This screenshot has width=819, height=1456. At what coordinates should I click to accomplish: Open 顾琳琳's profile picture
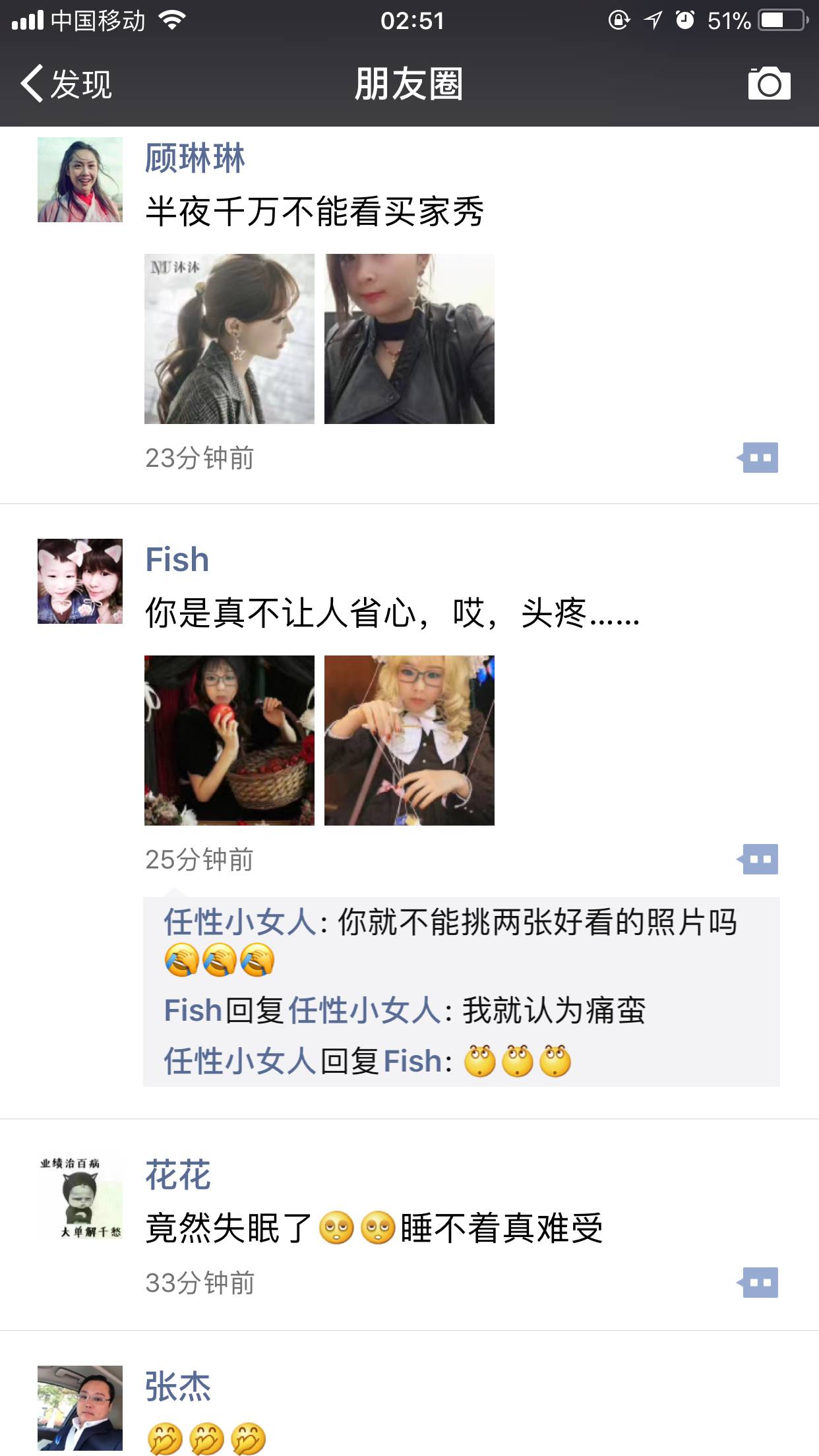pos(80,179)
